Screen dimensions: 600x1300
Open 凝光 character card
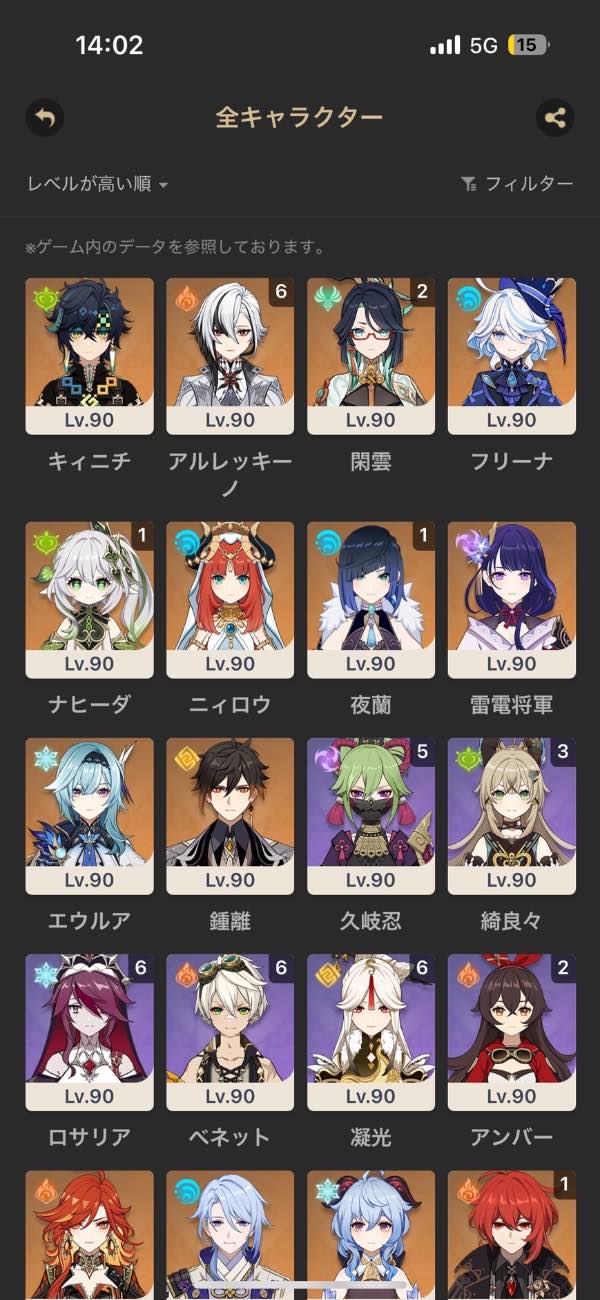point(371,1031)
